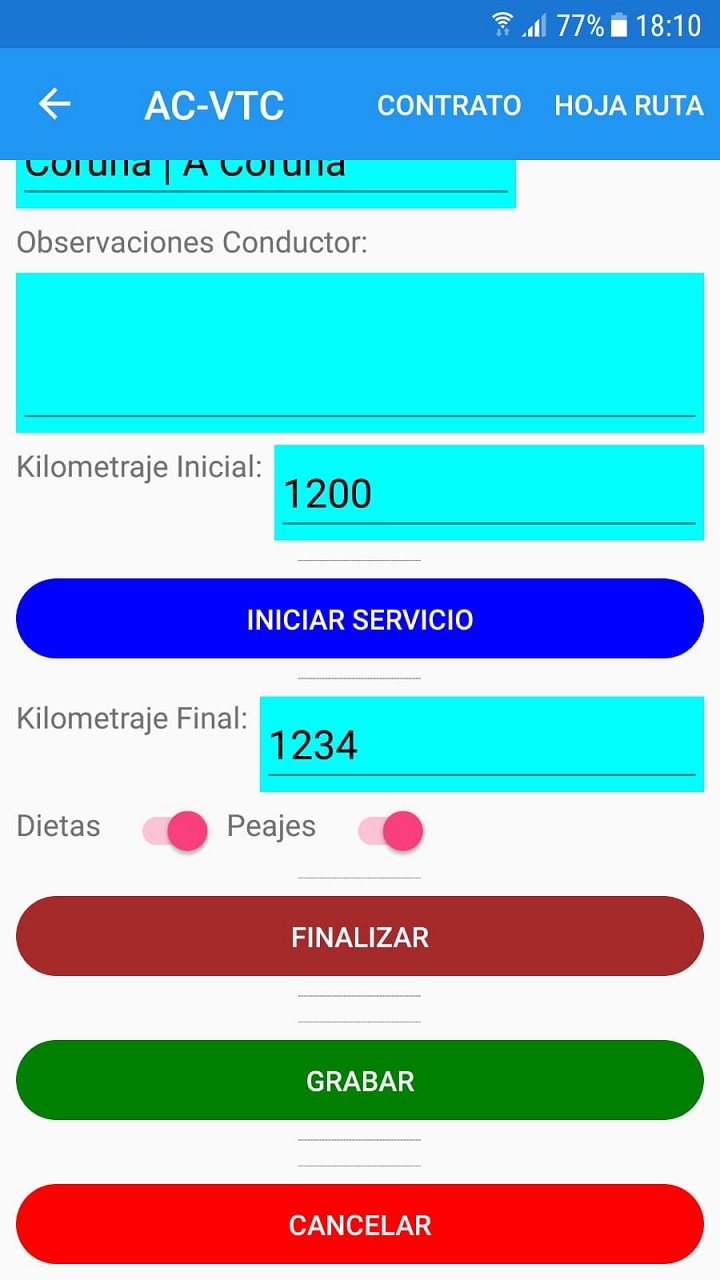Tap GRABAR to save the service
Viewport: 720px width, 1280px height.
(360, 1080)
